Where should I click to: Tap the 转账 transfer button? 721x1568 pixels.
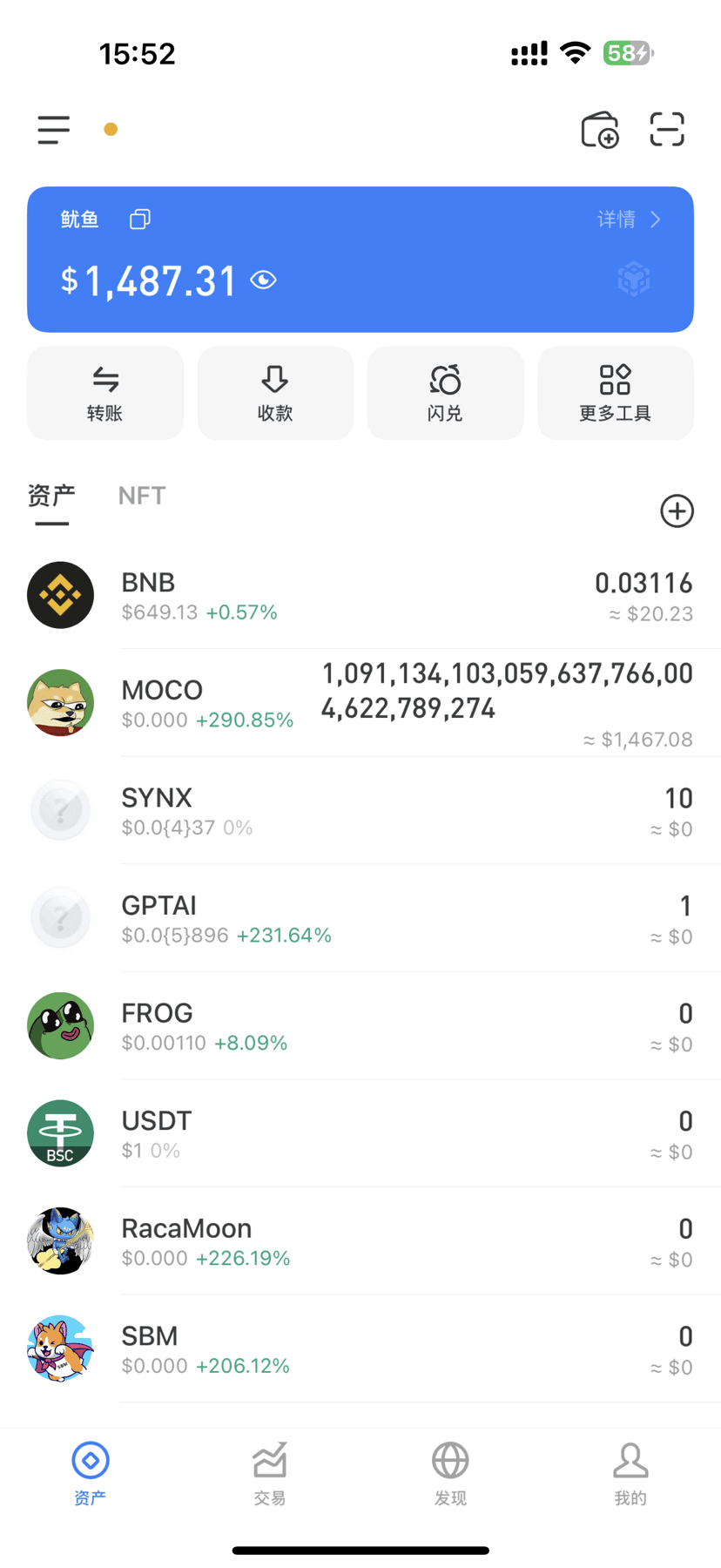[105, 394]
